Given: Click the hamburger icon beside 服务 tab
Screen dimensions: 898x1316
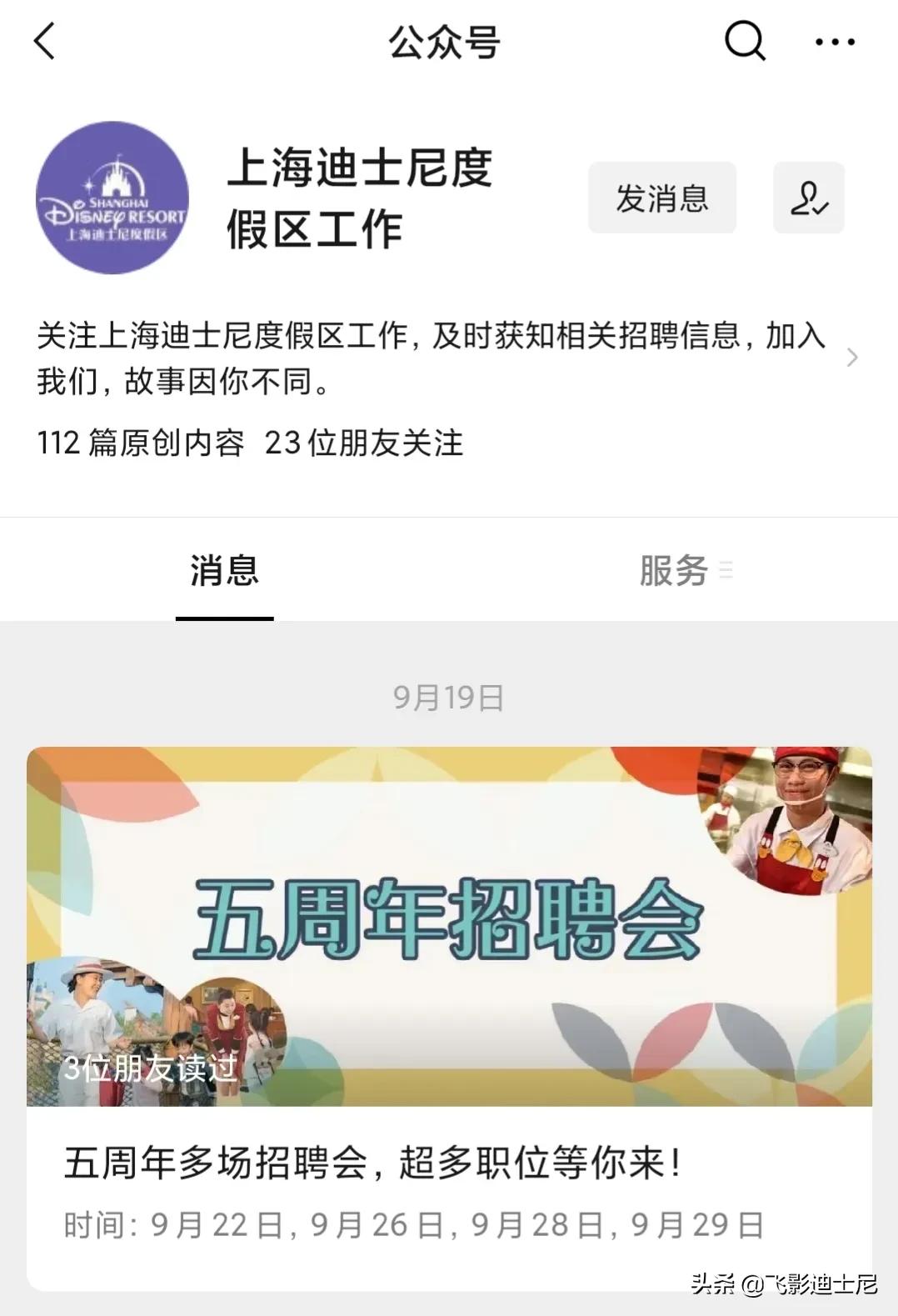Looking at the screenshot, I should [x=728, y=570].
